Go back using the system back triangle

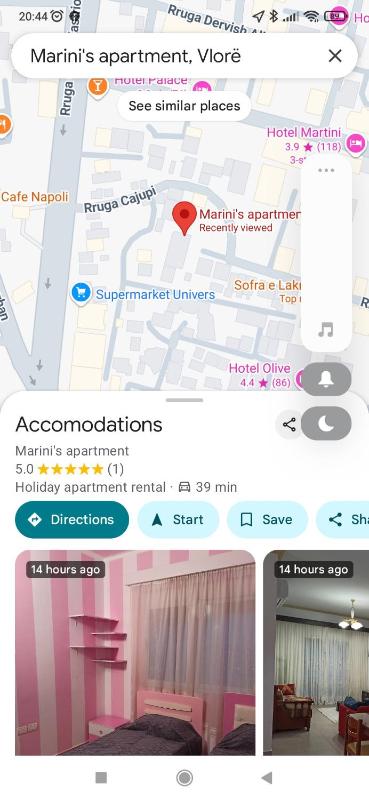click(x=266, y=778)
